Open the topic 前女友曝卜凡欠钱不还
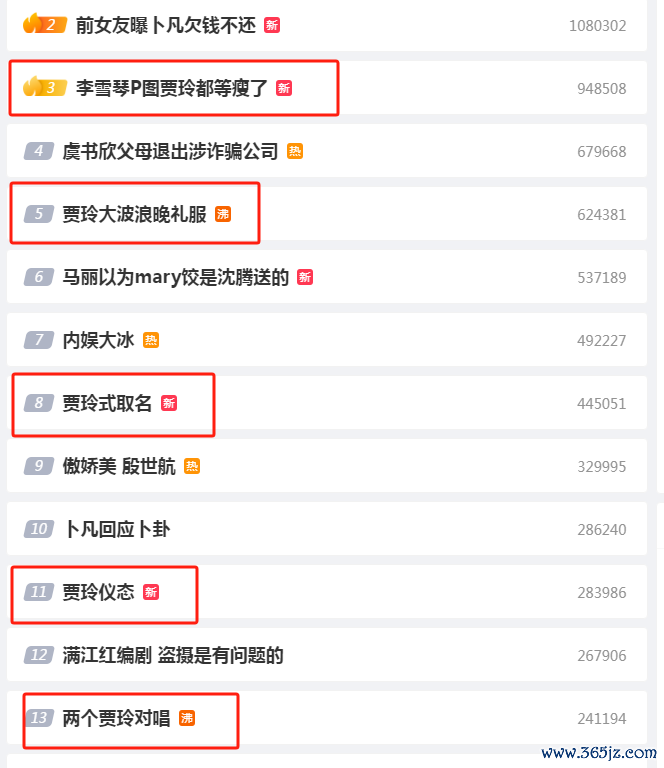The height and width of the screenshot is (768, 664). pos(166,25)
